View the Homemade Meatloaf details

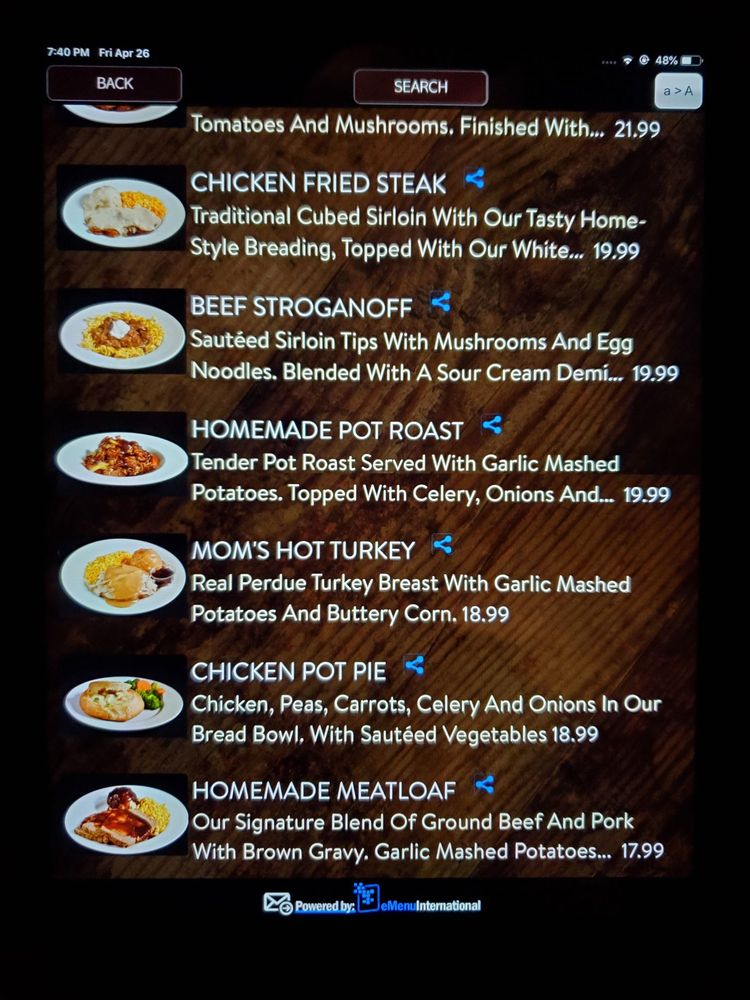tap(322, 791)
